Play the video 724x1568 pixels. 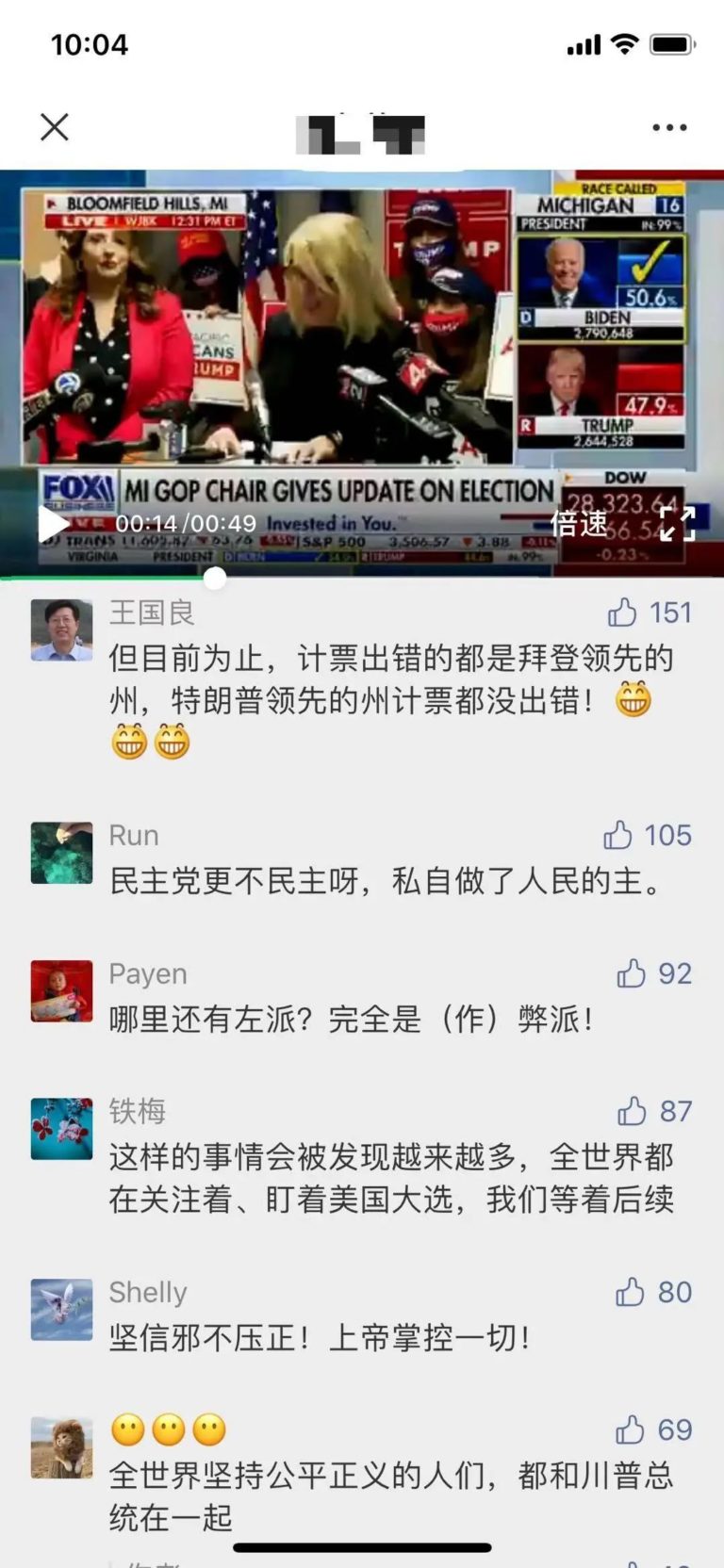53,524
